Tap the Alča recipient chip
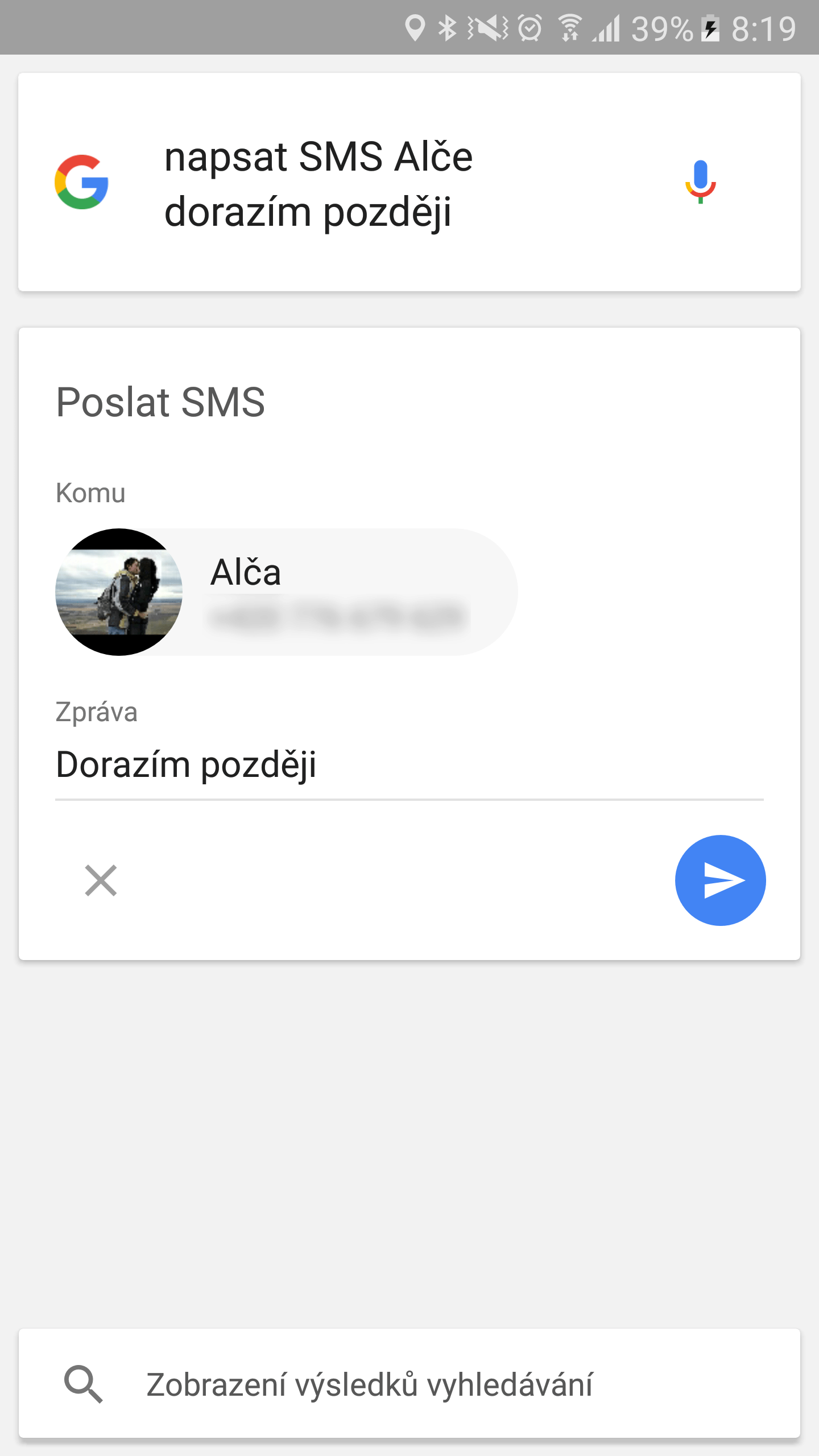 [286, 591]
